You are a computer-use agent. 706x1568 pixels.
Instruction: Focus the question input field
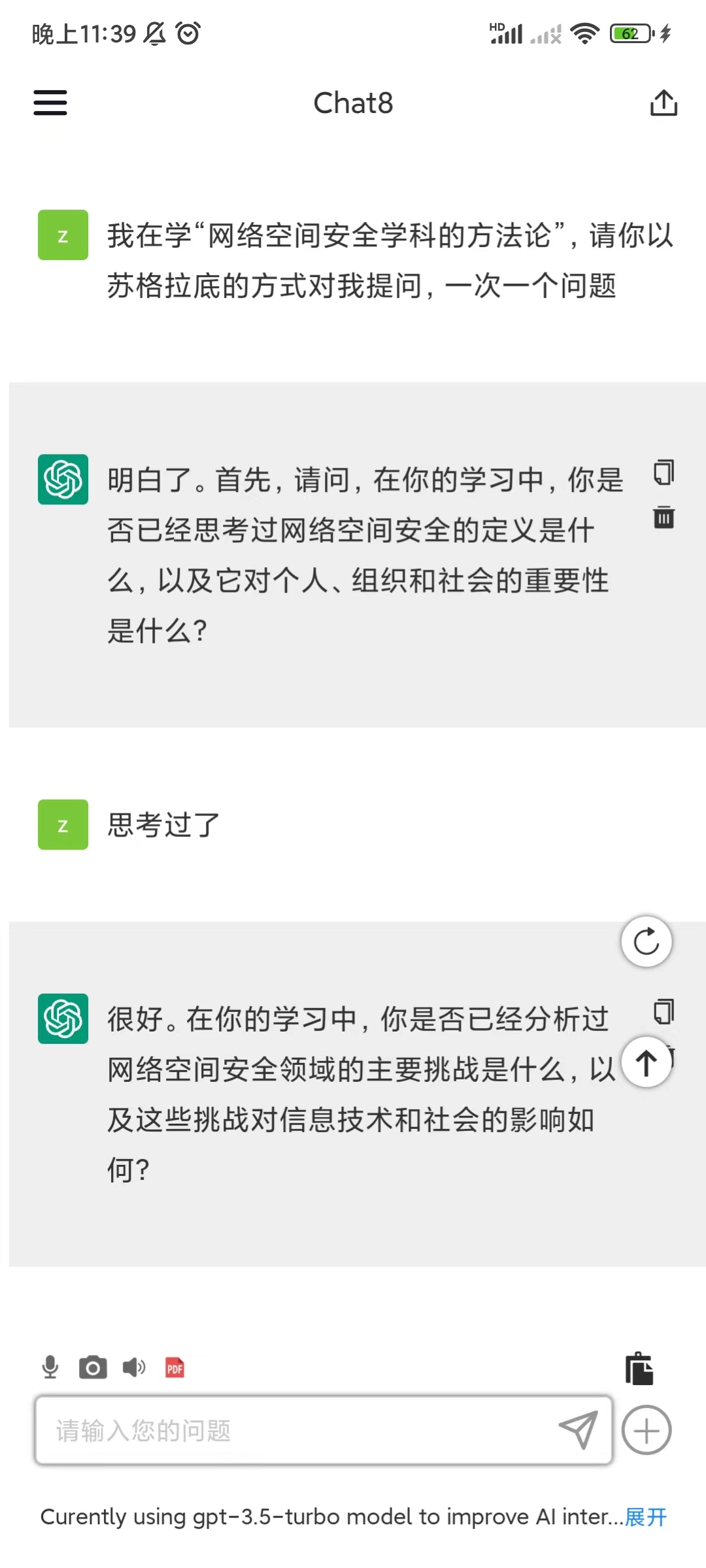click(294, 1430)
